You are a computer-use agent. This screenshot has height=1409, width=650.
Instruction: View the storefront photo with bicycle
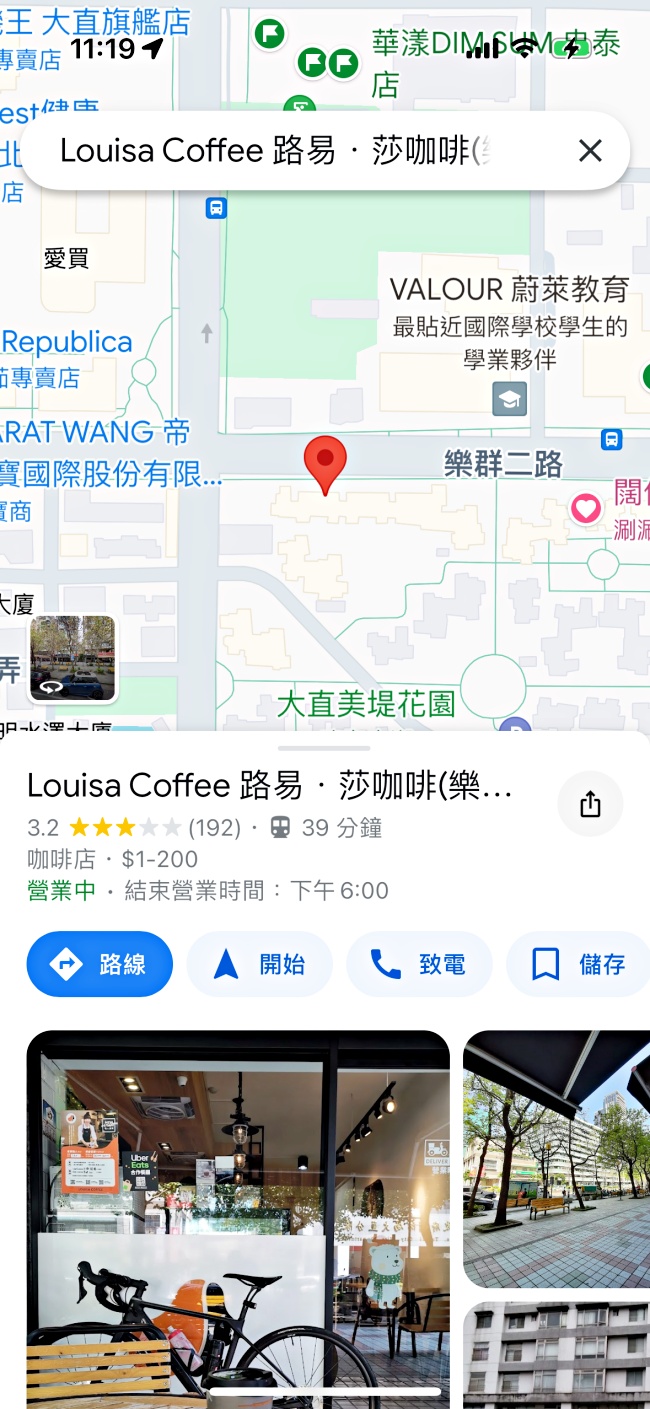(x=238, y=1215)
